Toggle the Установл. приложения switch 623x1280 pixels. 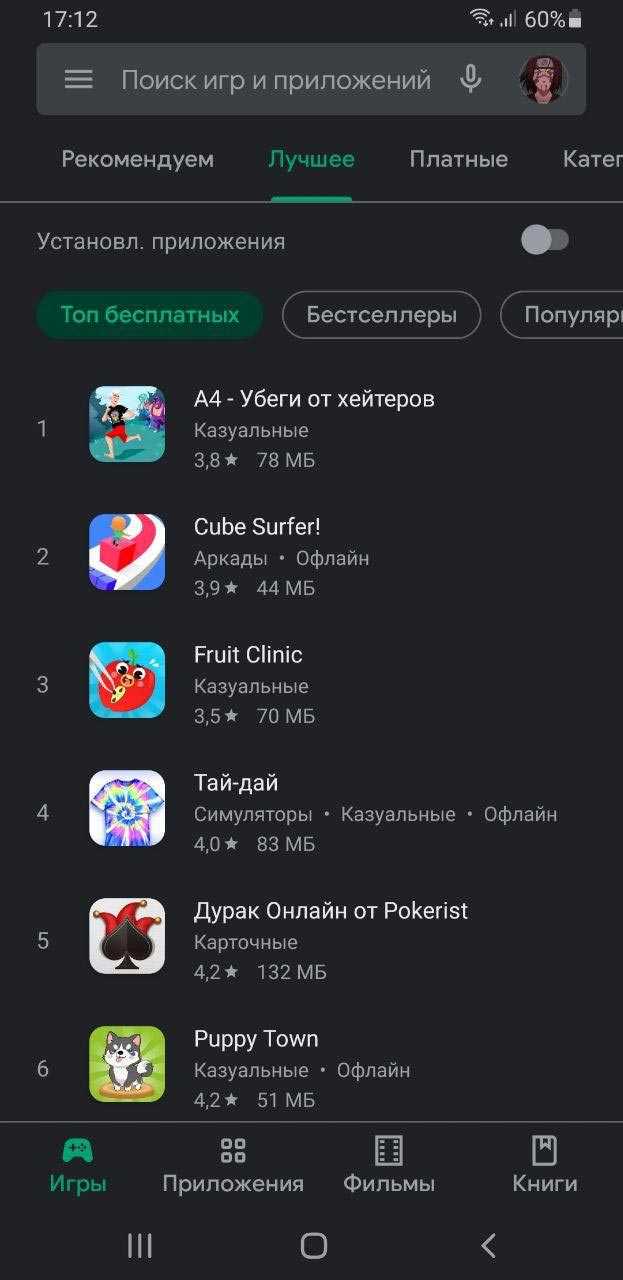click(x=545, y=240)
